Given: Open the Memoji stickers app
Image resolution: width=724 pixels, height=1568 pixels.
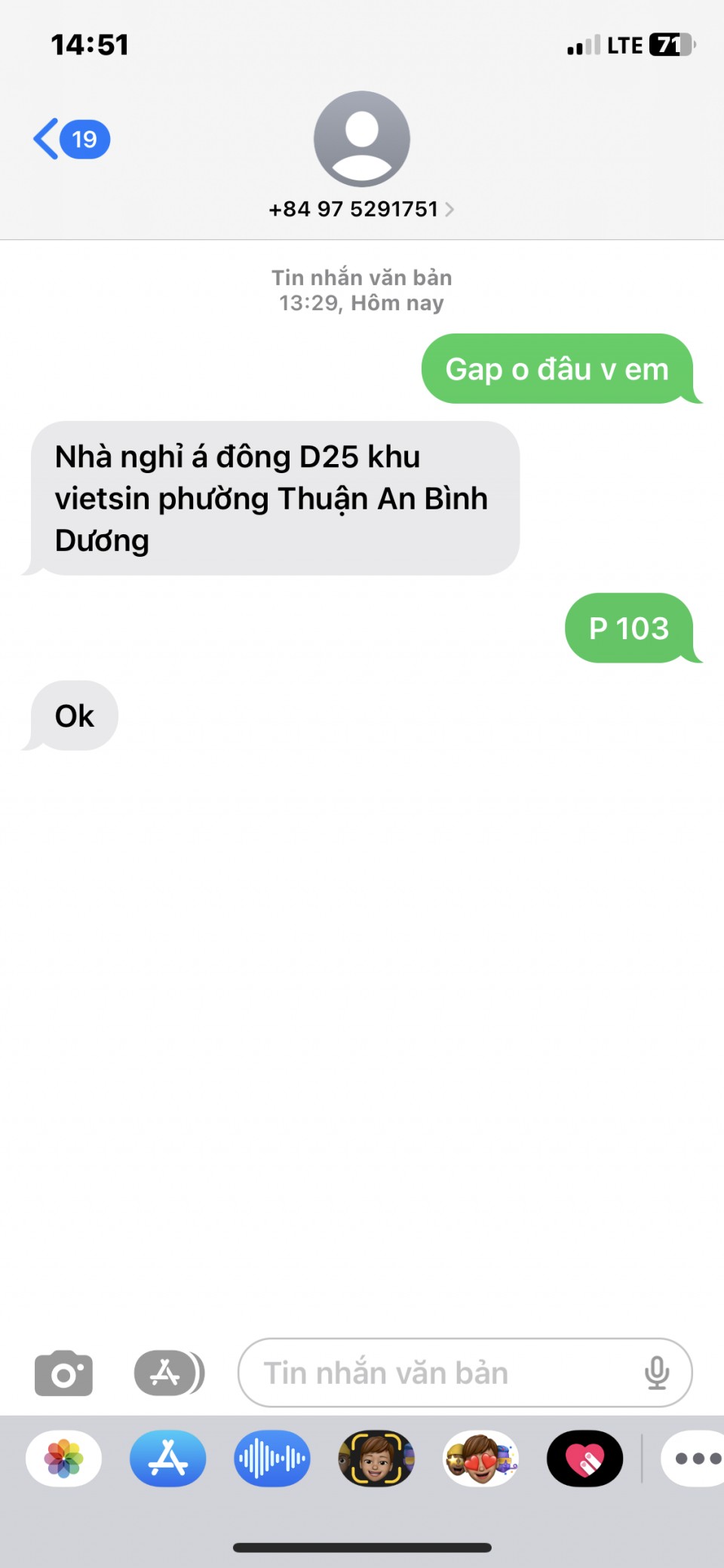Looking at the screenshot, I should point(480,1459).
